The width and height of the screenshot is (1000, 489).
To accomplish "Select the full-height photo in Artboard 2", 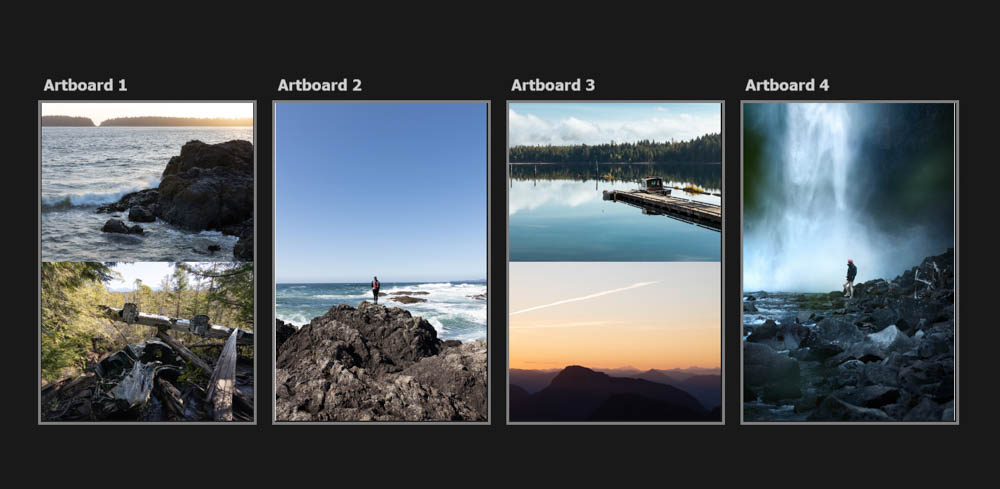I will pos(381,262).
